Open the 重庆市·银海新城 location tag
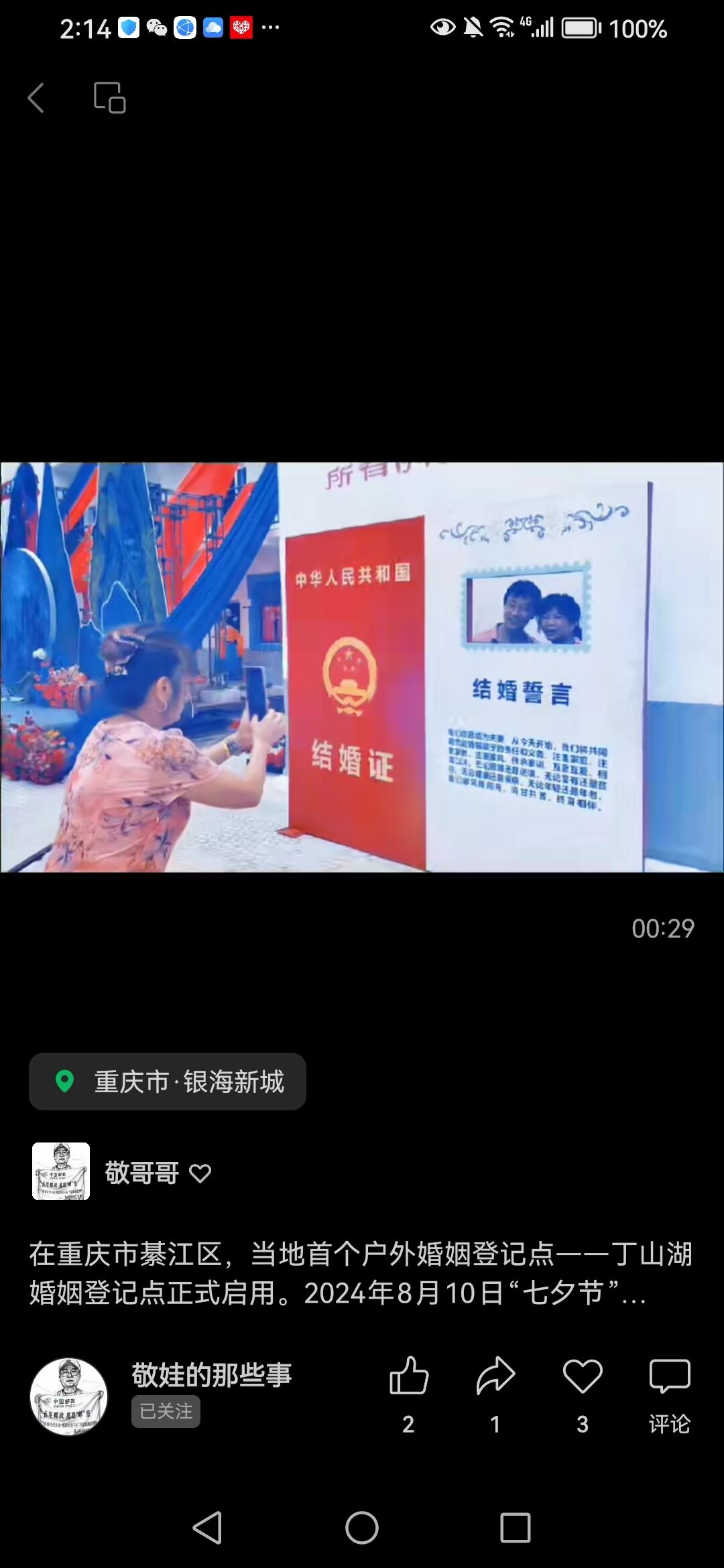The width and height of the screenshot is (724, 1568). (168, 1082)
